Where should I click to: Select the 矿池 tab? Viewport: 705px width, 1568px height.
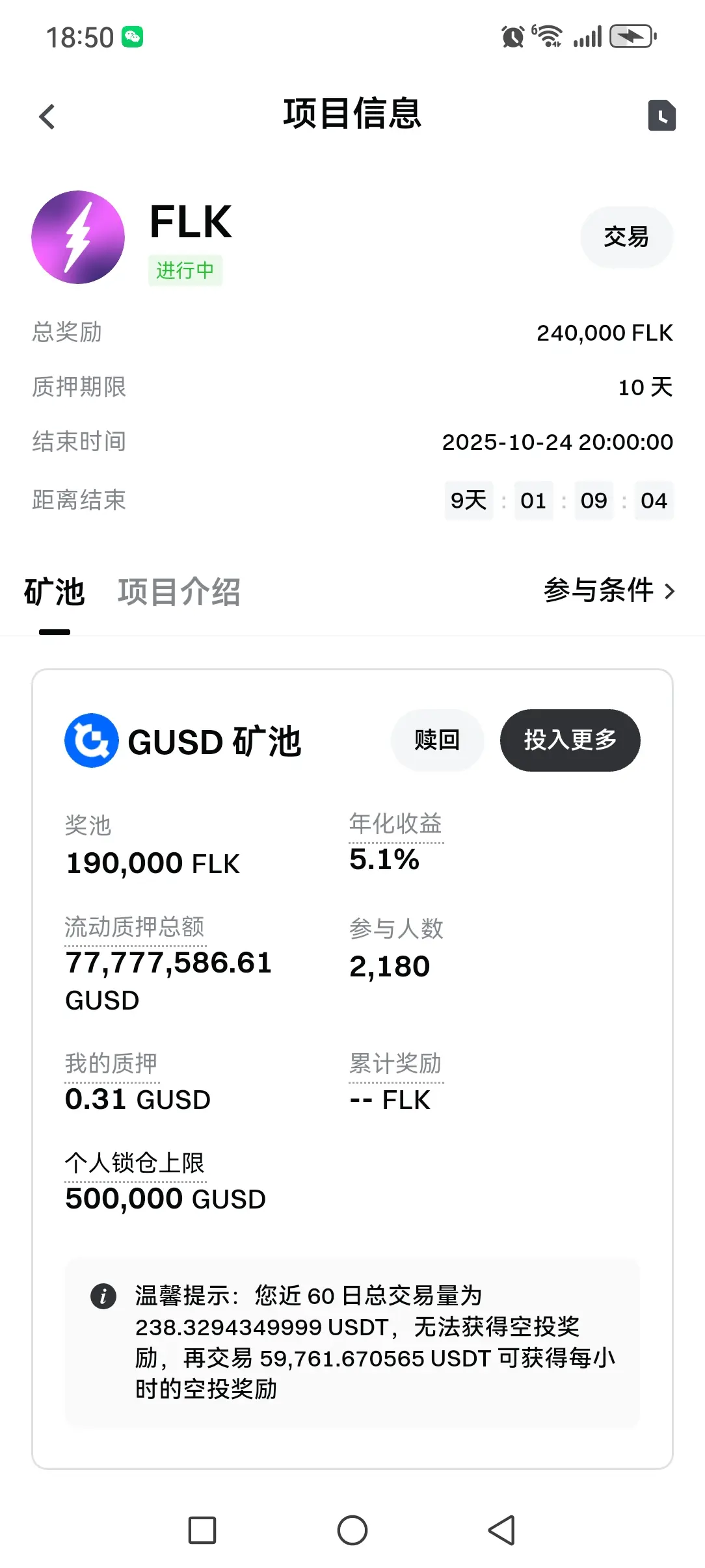pos(55,592)
